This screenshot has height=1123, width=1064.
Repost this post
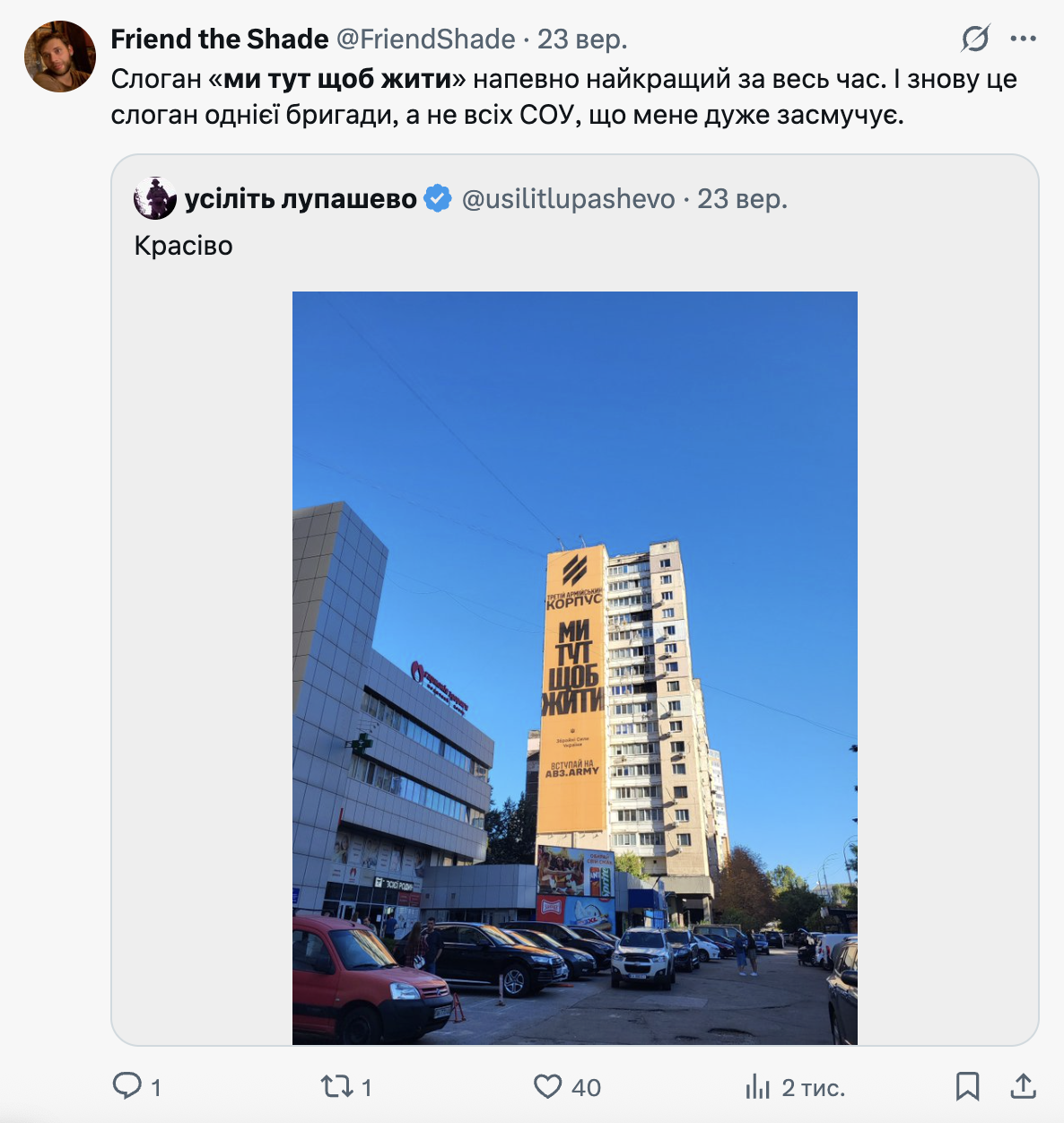[337, 1087]
